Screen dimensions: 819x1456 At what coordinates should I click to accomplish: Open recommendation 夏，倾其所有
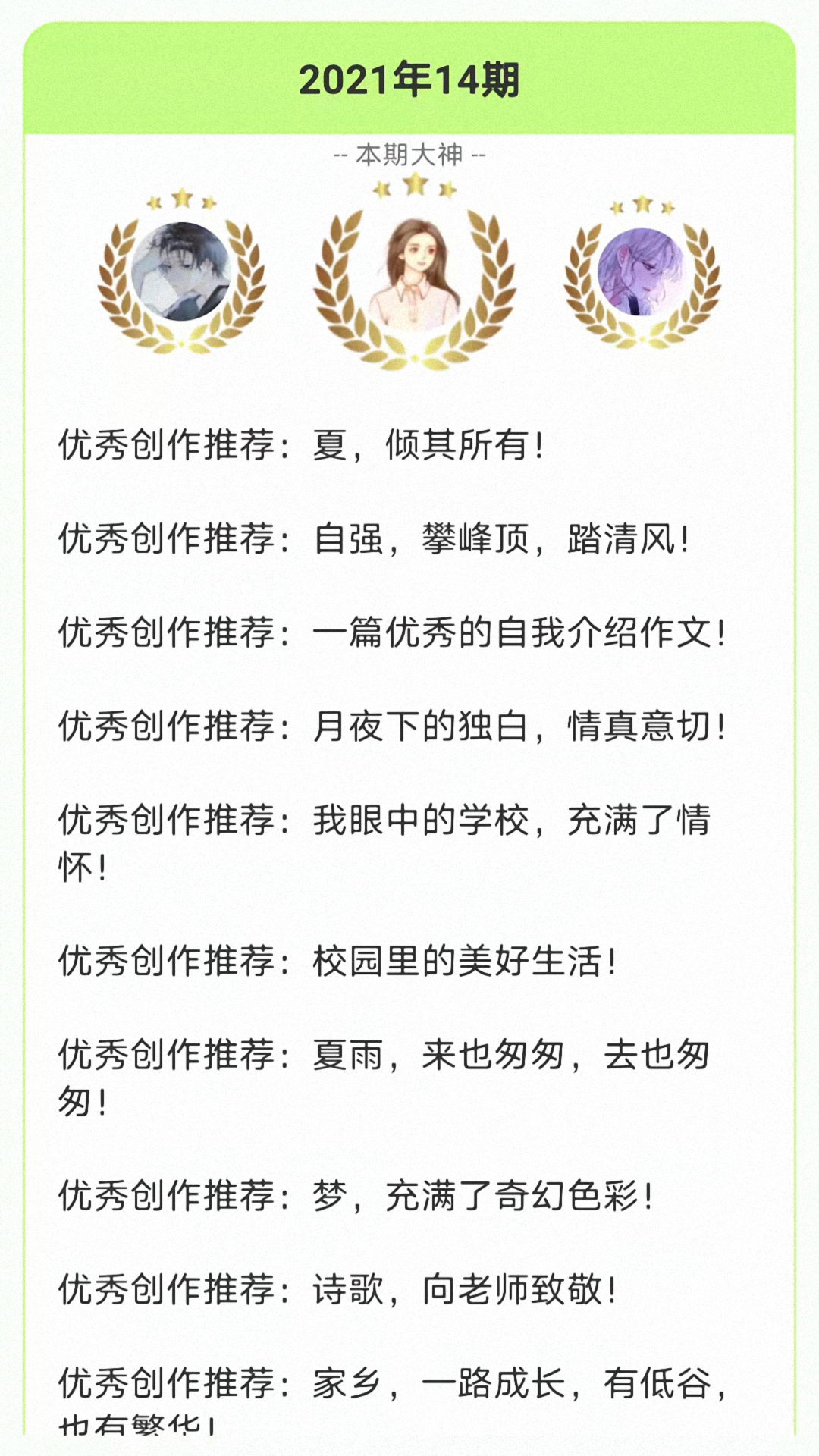click(302, 445)
